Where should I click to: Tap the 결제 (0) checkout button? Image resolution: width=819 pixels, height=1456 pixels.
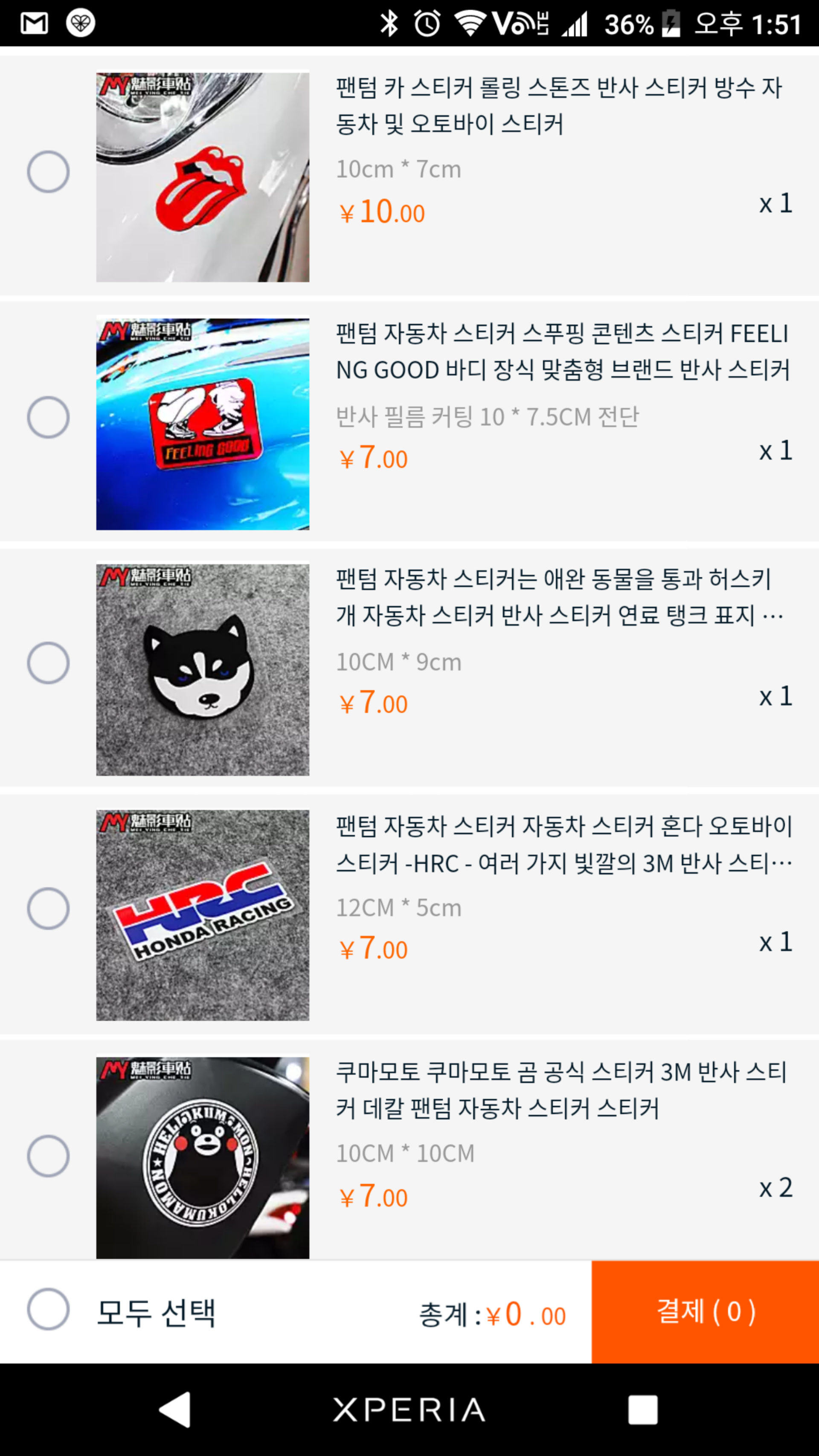point(705,1311)
